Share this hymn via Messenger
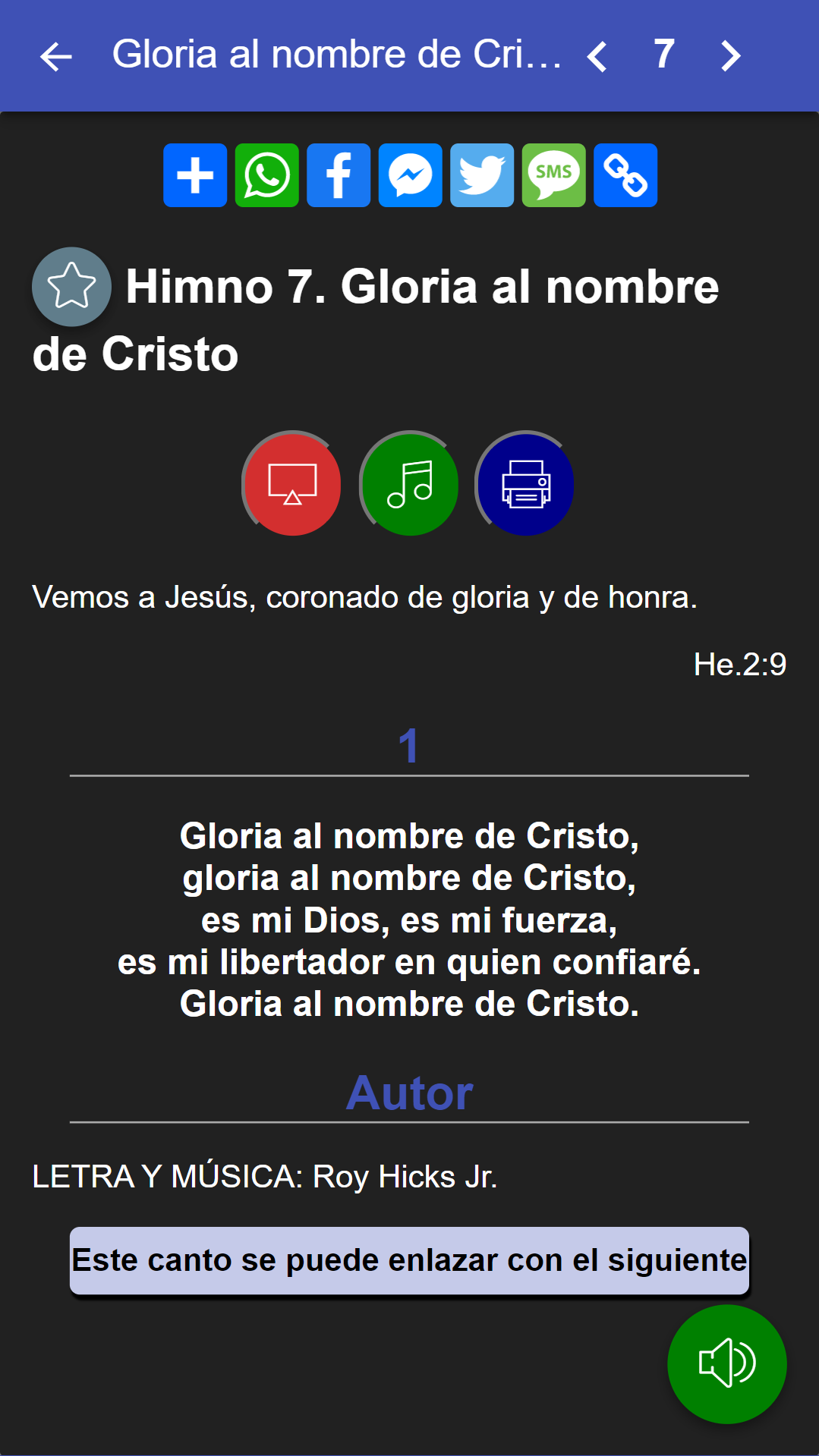 pos(410,175)
